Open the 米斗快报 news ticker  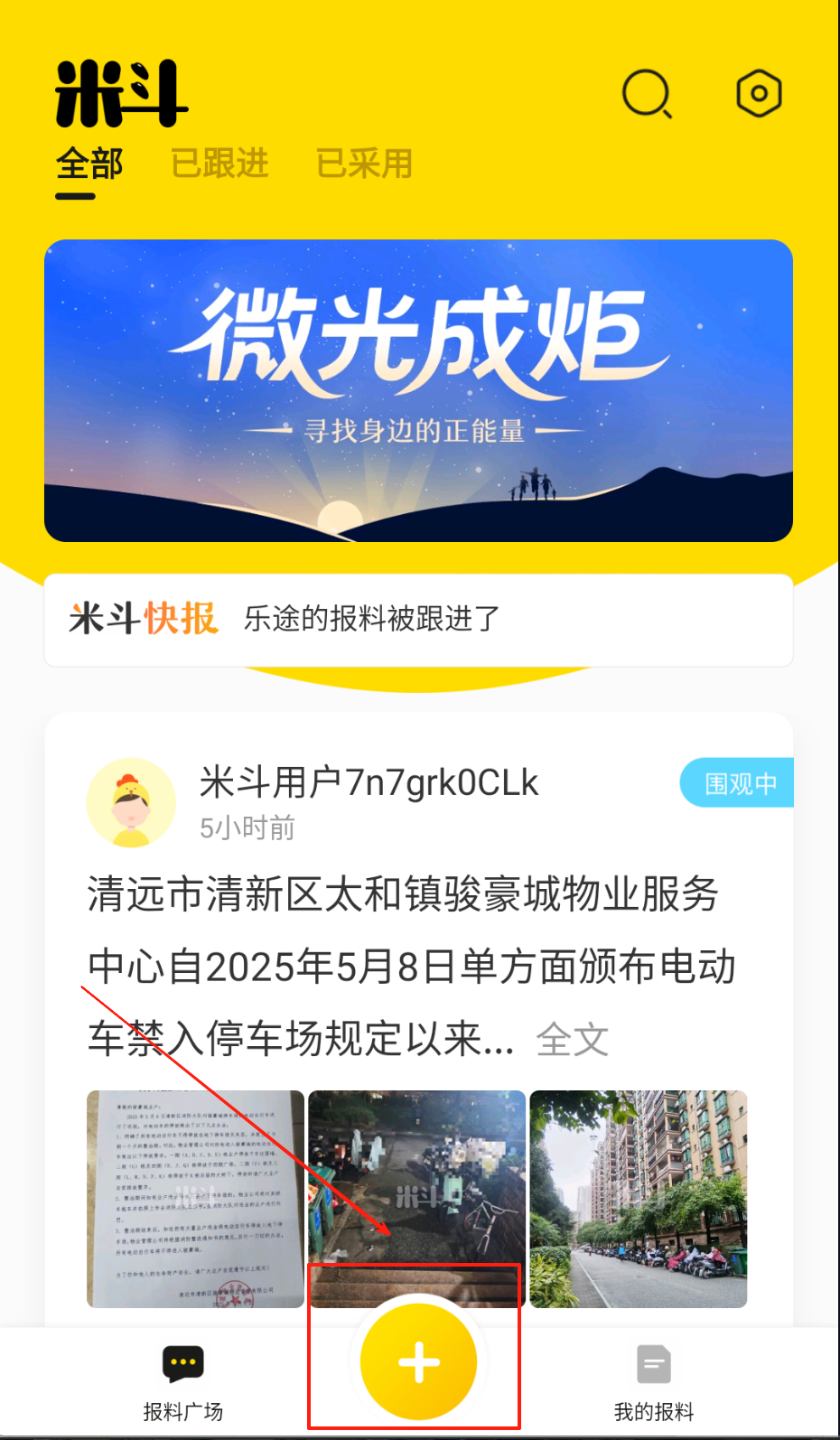[x=418, y=620]
